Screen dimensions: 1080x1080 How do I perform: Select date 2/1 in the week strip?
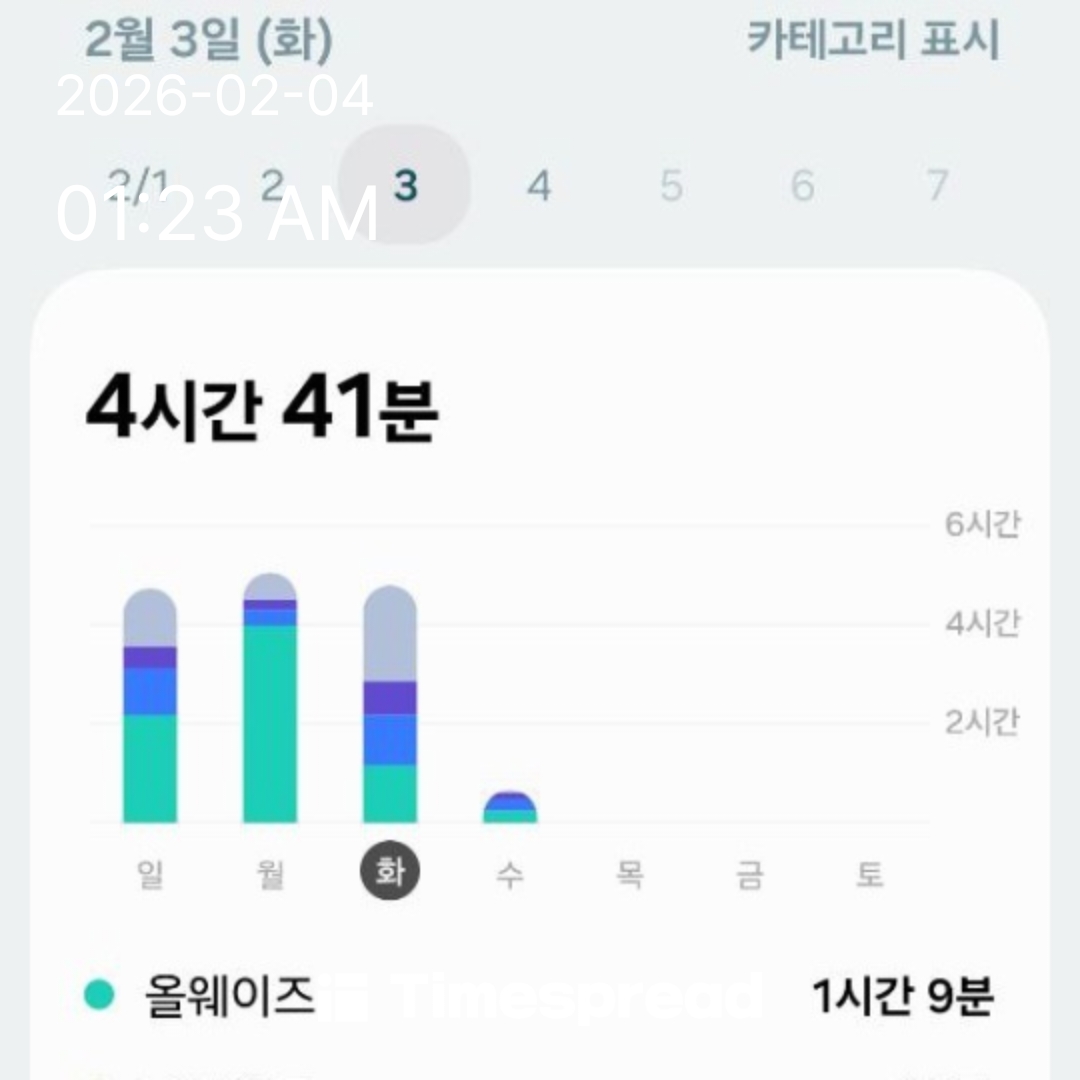pyautogui.click(x=140, y=185)
